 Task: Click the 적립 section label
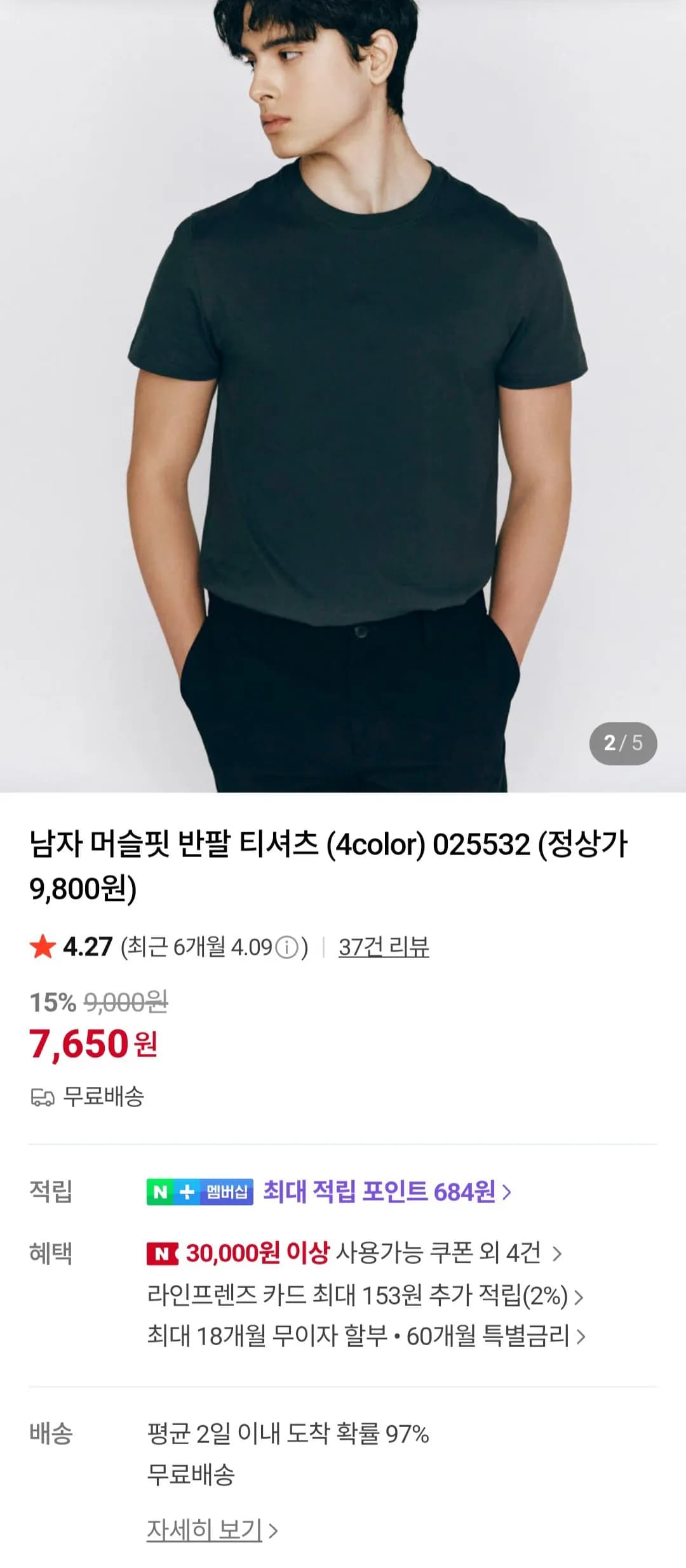(x=50, y=1192)
